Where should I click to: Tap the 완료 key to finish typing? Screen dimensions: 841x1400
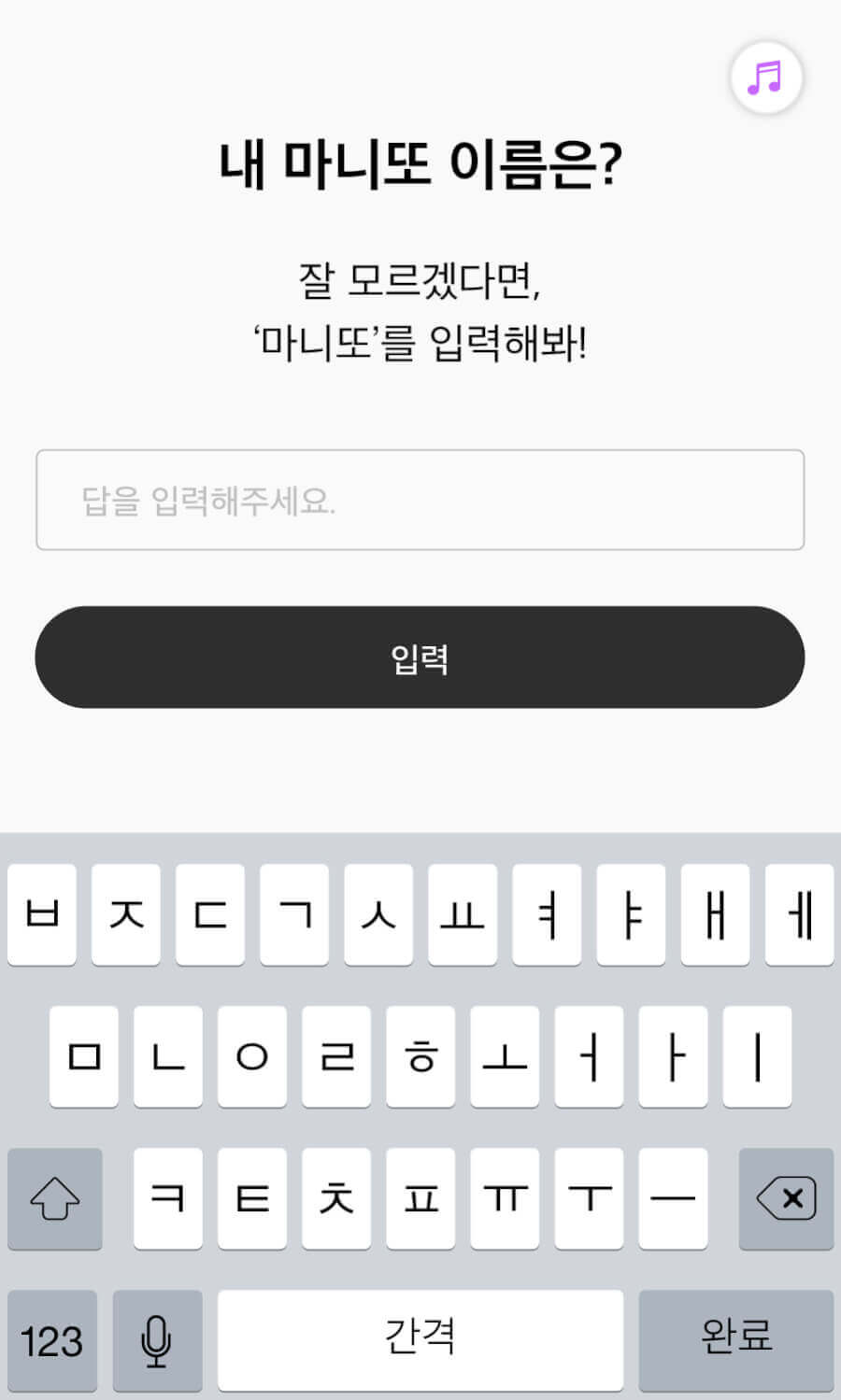point(735,1339)
